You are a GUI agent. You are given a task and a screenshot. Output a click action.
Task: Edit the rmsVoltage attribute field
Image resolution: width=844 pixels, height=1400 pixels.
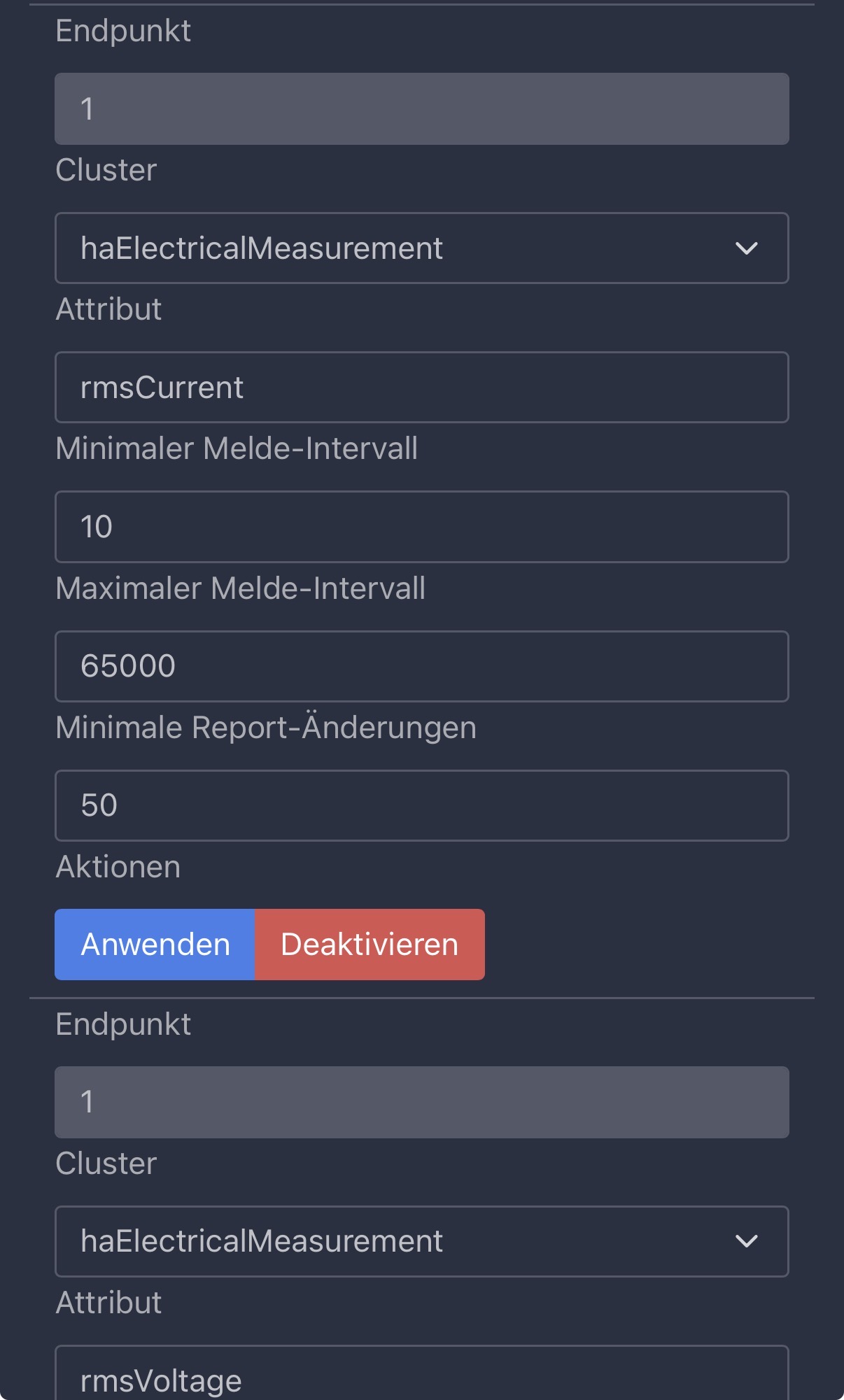tap(421, 1375)
